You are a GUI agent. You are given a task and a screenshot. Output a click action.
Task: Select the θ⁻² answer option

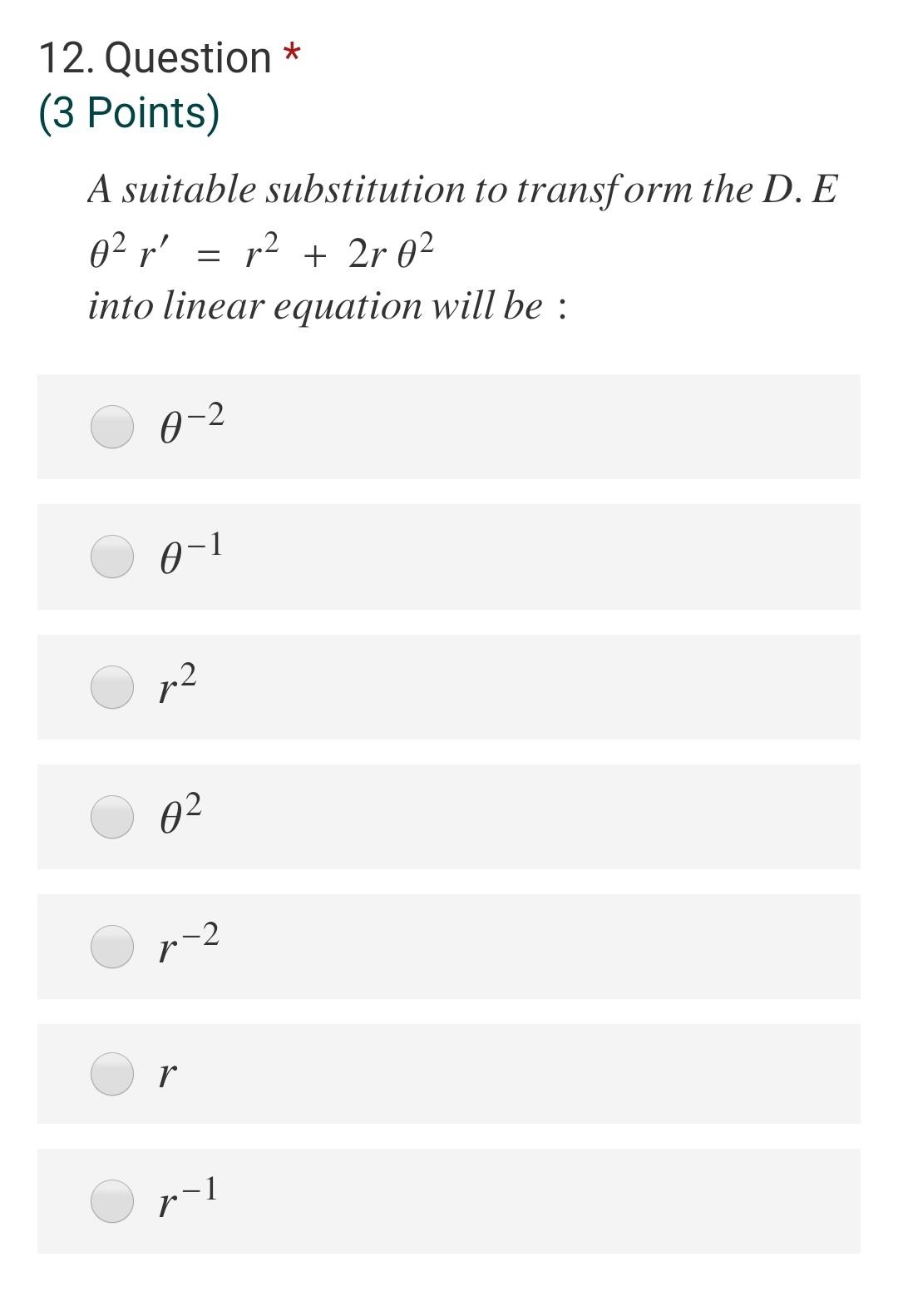tap(111, 427)
